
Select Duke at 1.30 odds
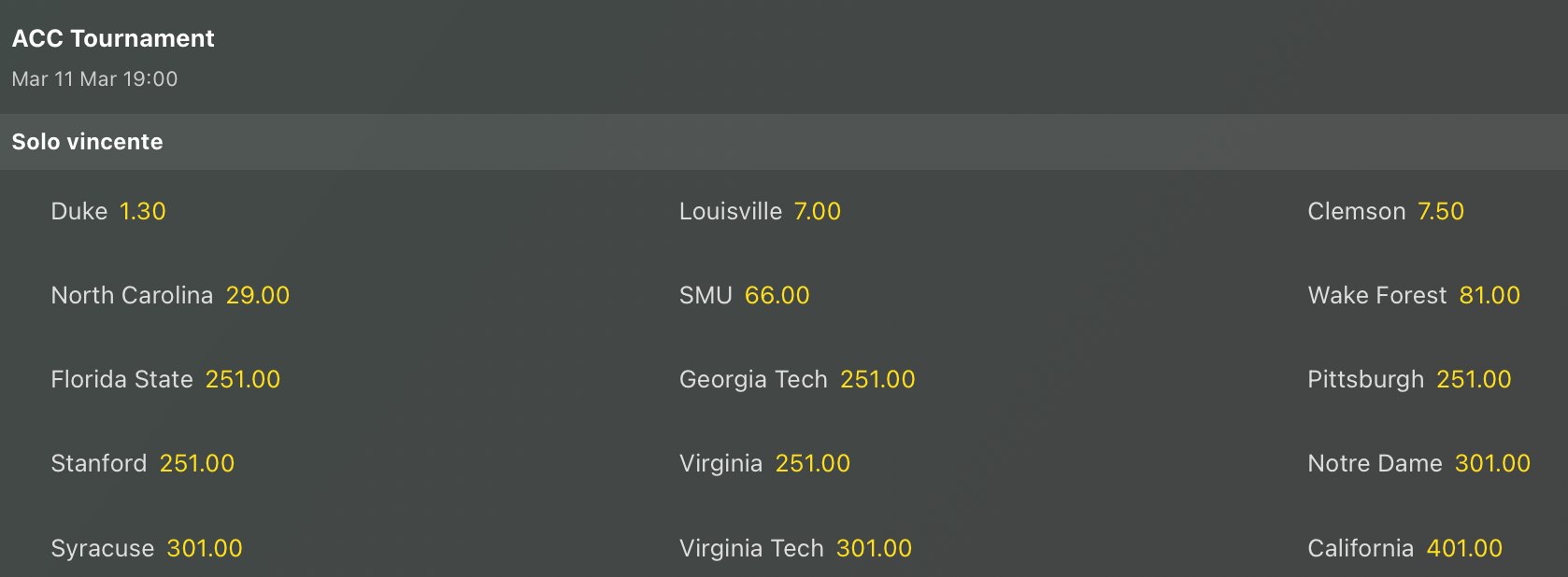(x=108, y=212)
